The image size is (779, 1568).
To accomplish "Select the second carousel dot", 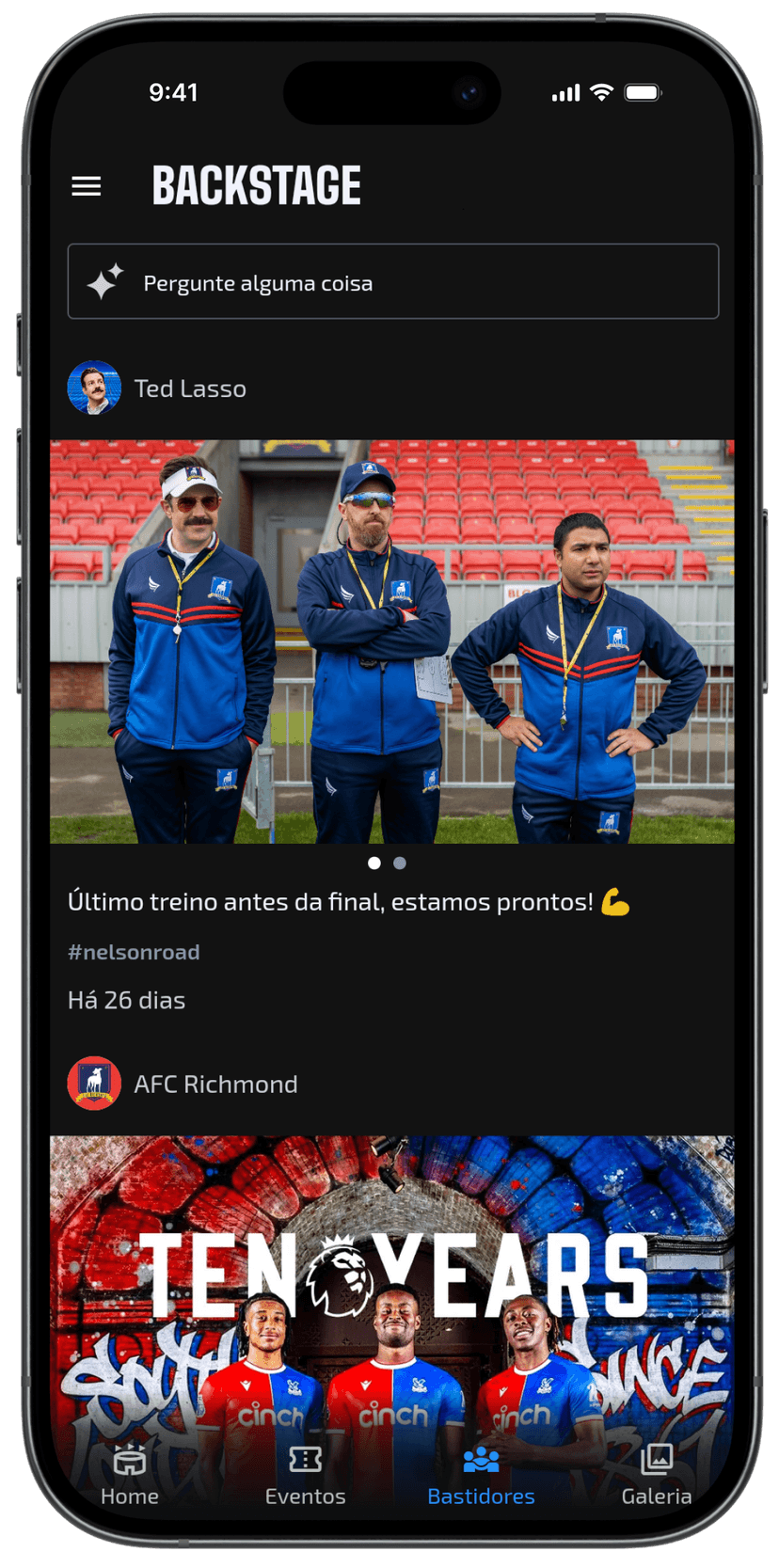I will (399, 862).
